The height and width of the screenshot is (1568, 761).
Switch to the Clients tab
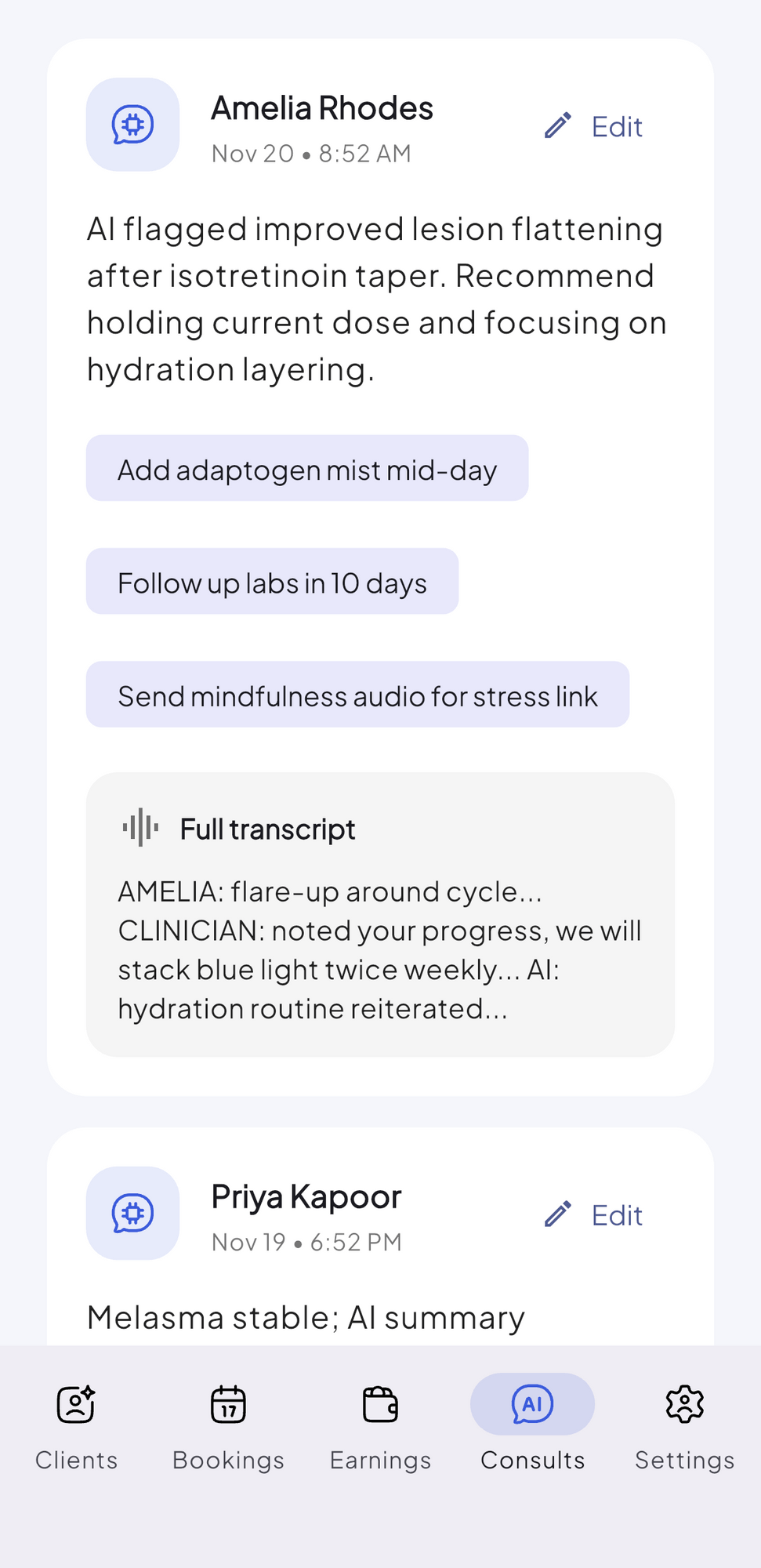[76, 1425]
